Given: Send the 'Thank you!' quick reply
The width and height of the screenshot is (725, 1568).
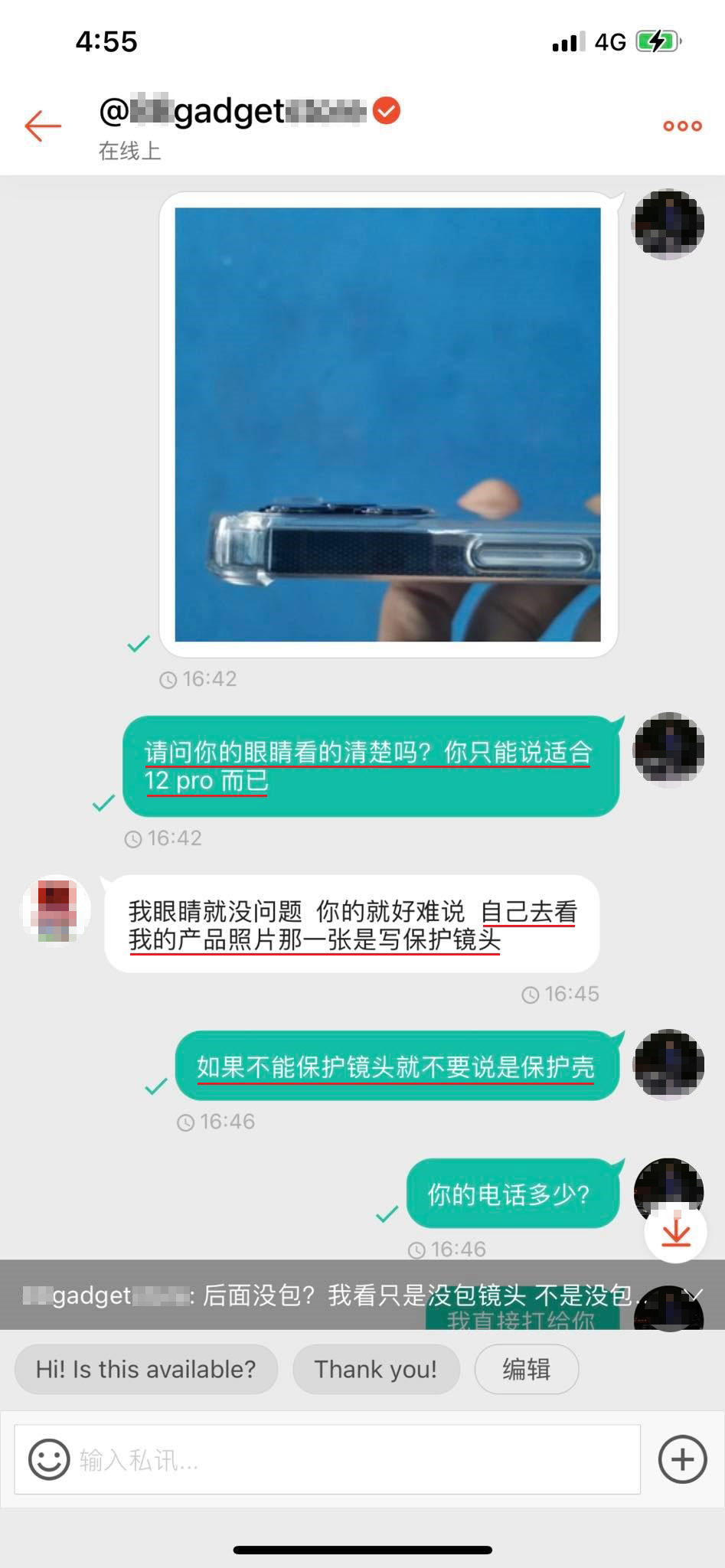Looking at the screenshot, I should click(376, 1369).
